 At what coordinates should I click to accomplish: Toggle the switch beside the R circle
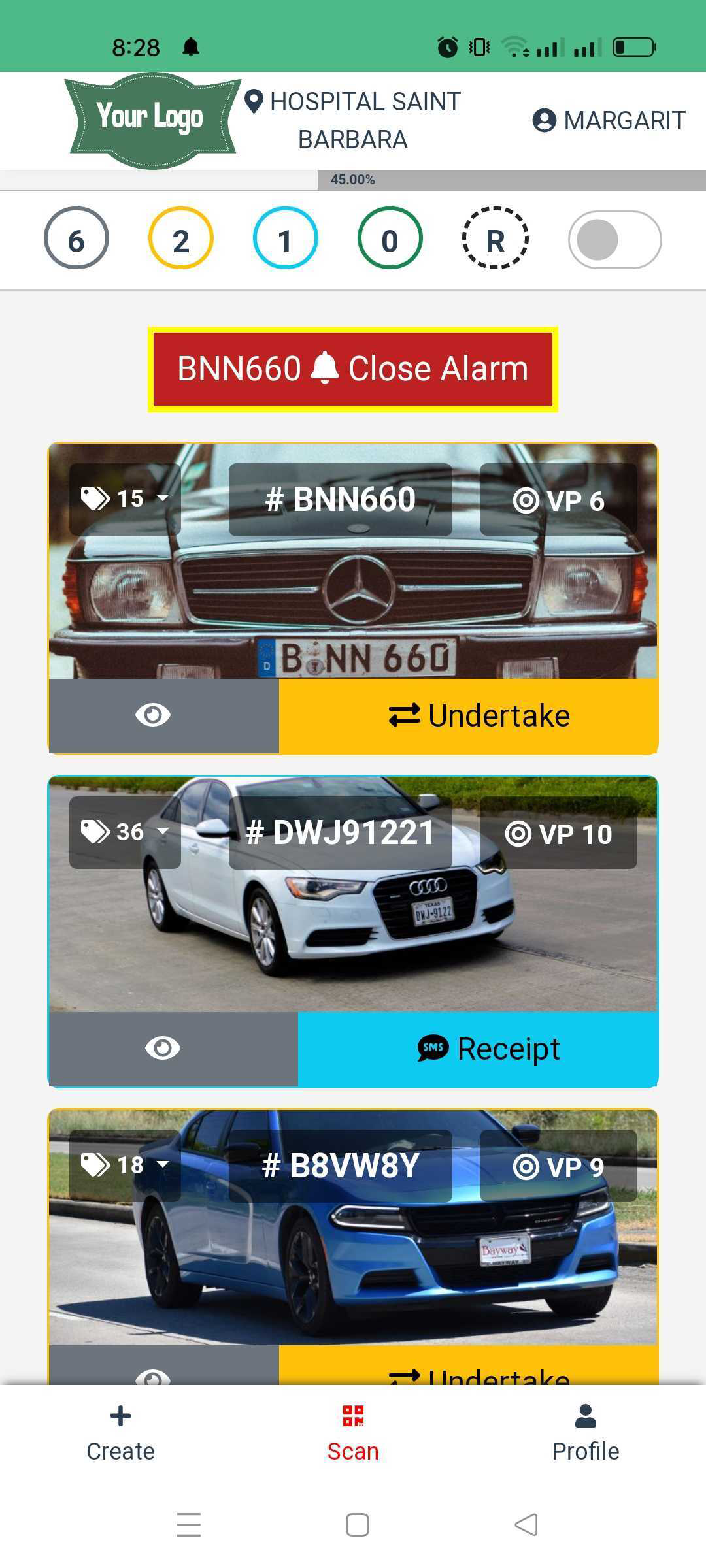pyautogui.click(x=614, y=240)
